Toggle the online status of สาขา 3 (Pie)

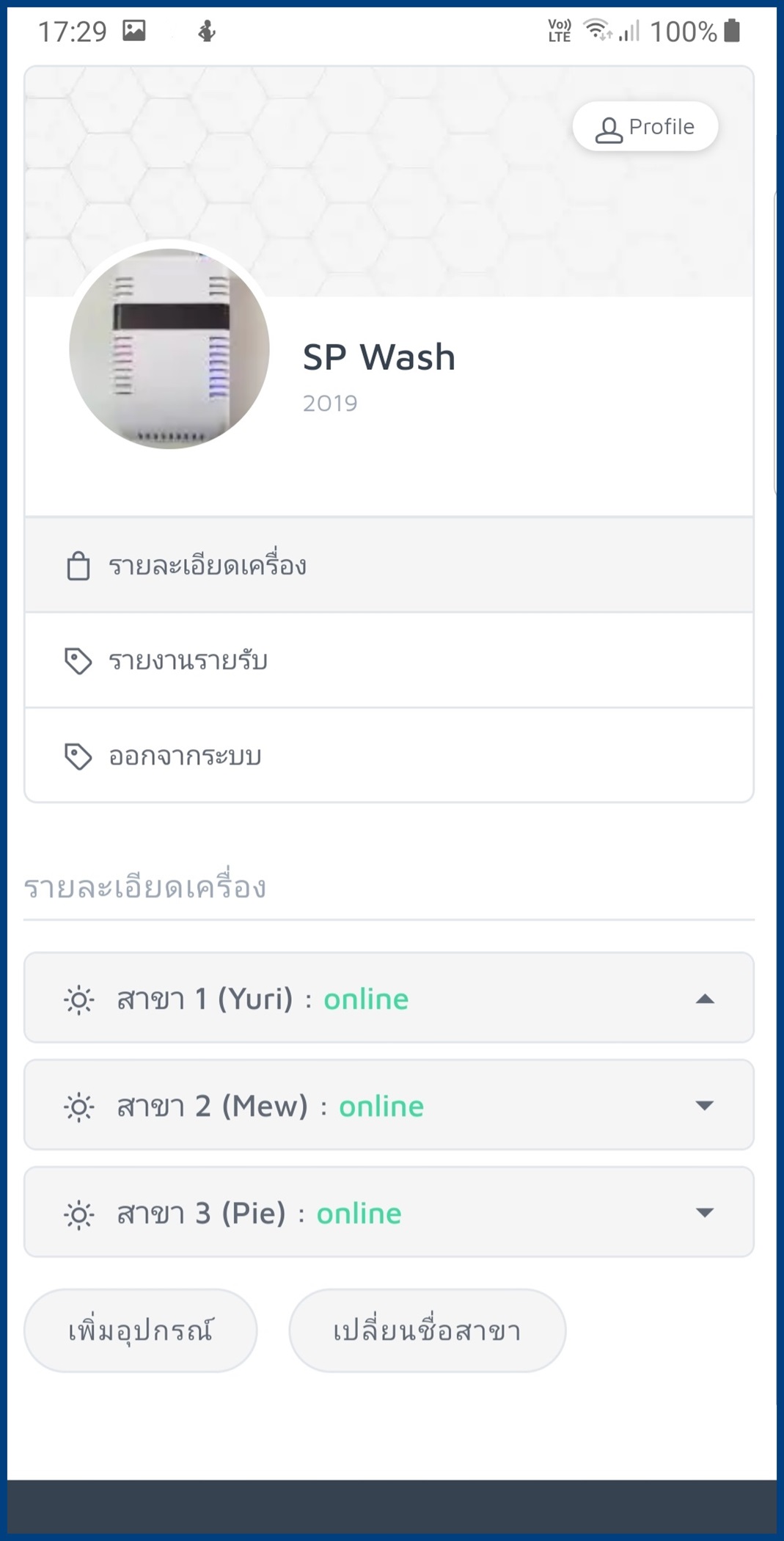point(359,1212)
